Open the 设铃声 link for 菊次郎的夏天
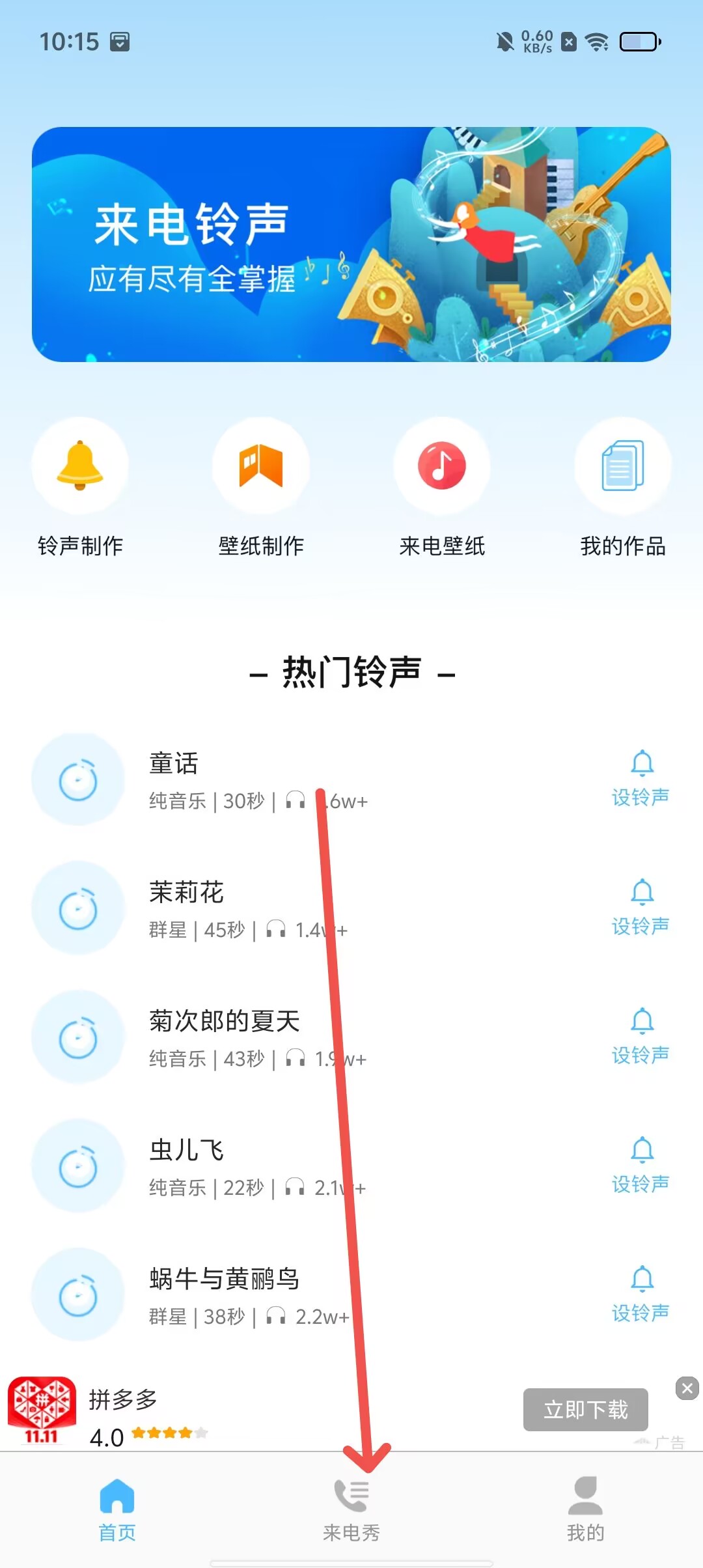Image resolution: width=703 pixels, height=1568 pixels. coord(641,1054)
